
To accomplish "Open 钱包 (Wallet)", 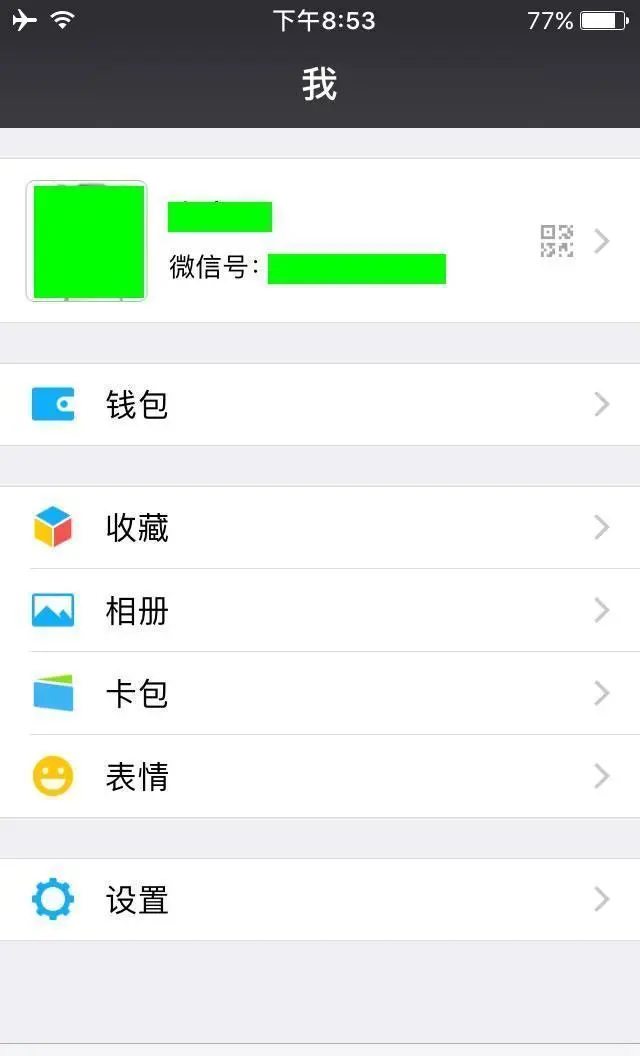I will 320,405.
